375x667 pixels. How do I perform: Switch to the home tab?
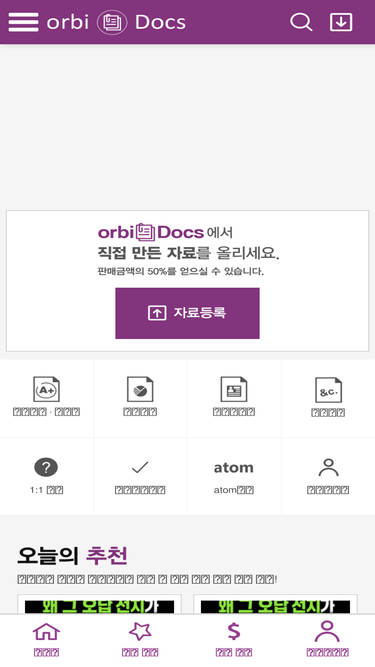[x=46, y=639]
